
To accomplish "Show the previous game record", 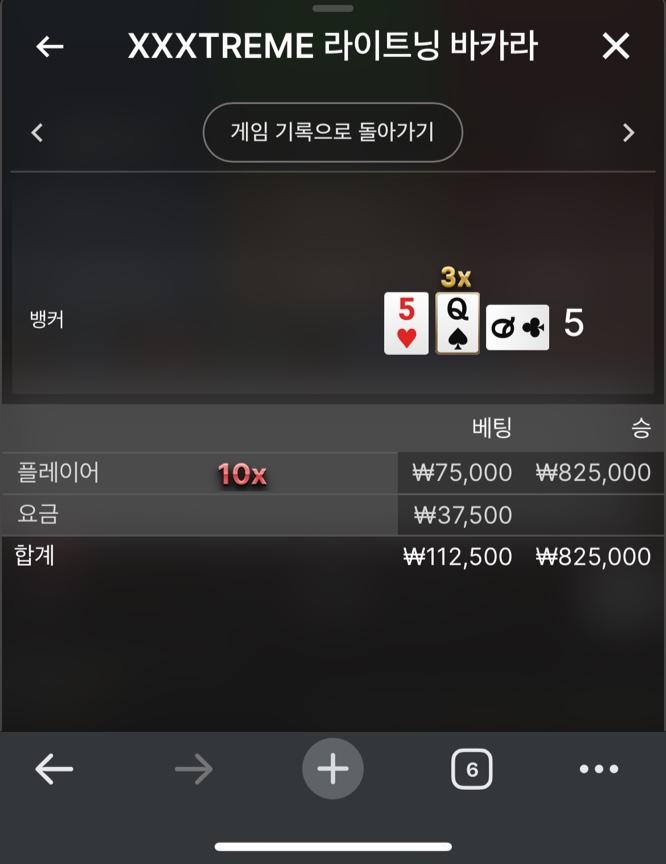I will 37,132.
